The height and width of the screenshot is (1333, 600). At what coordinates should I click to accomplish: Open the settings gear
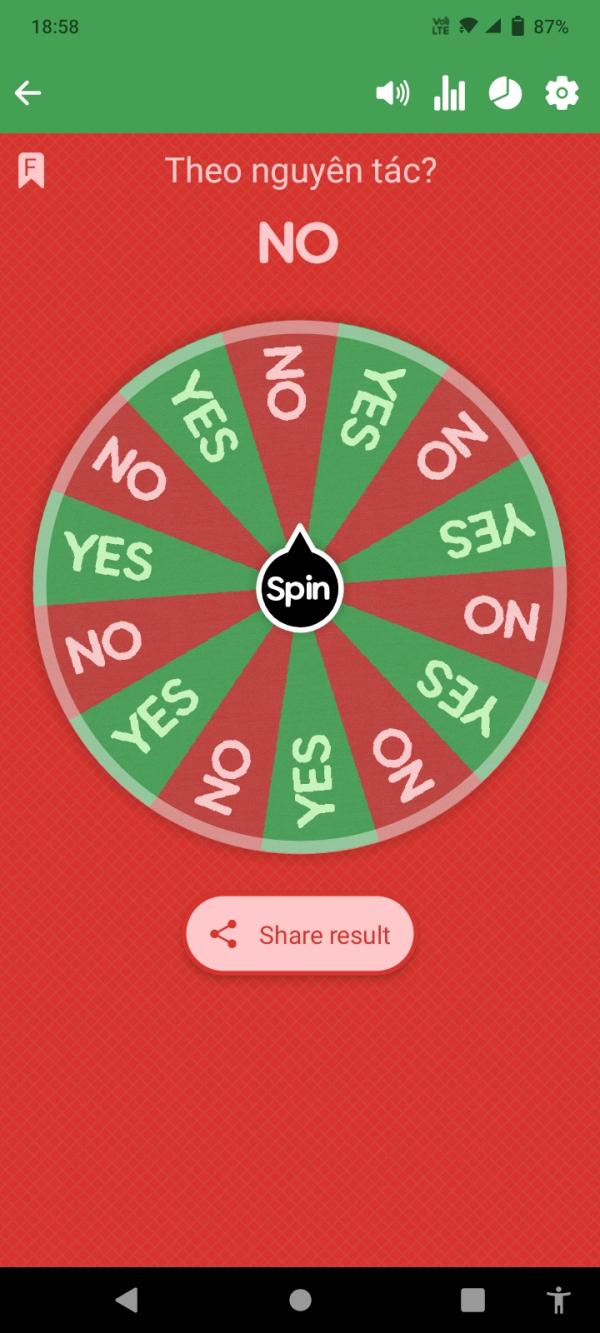tap(561, 94)
